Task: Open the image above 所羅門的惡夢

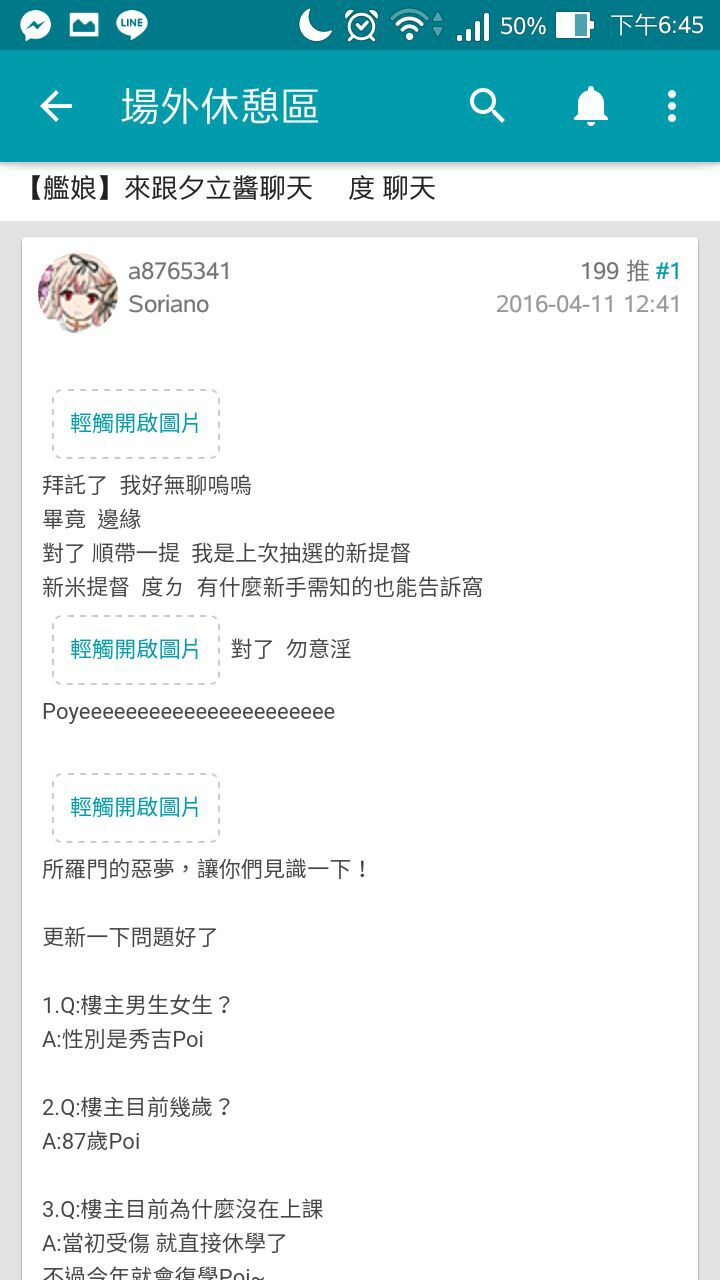Action: click(x=136, y=807)
